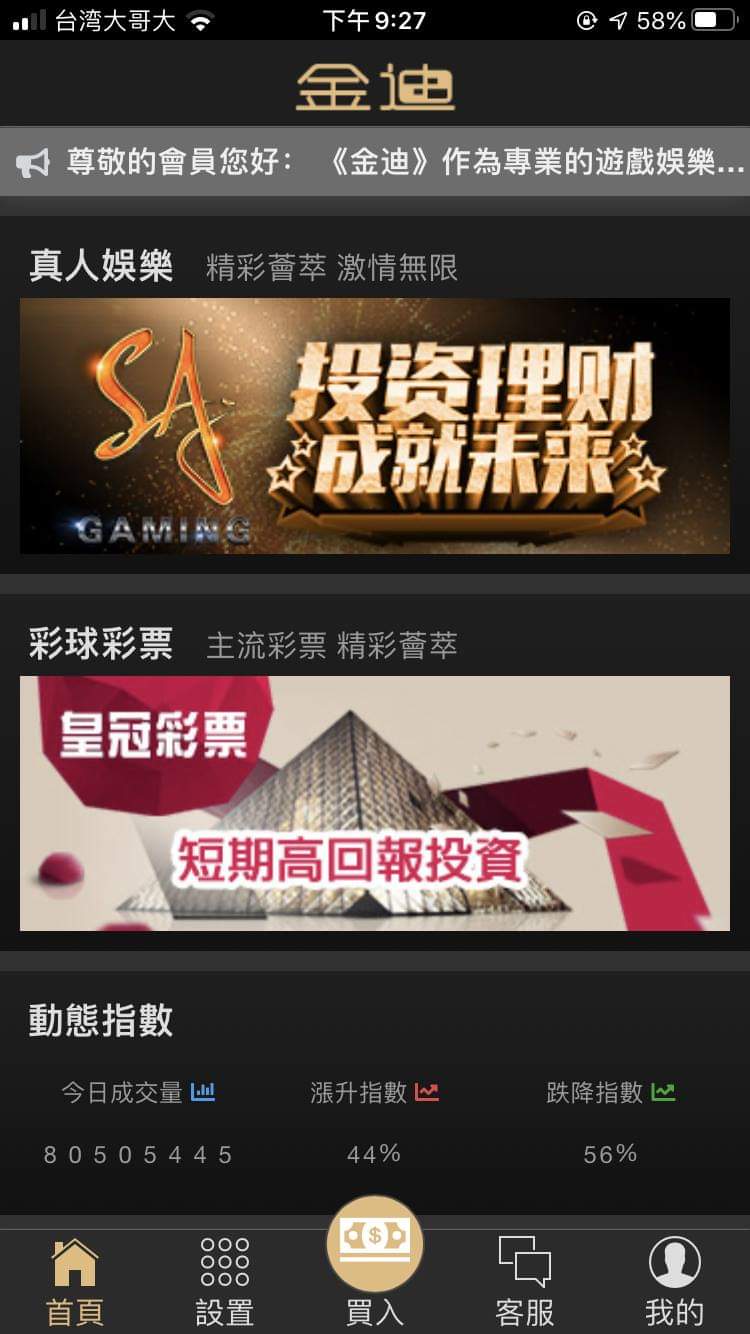Switch to the 首頁 home tab

point(75,1280)
